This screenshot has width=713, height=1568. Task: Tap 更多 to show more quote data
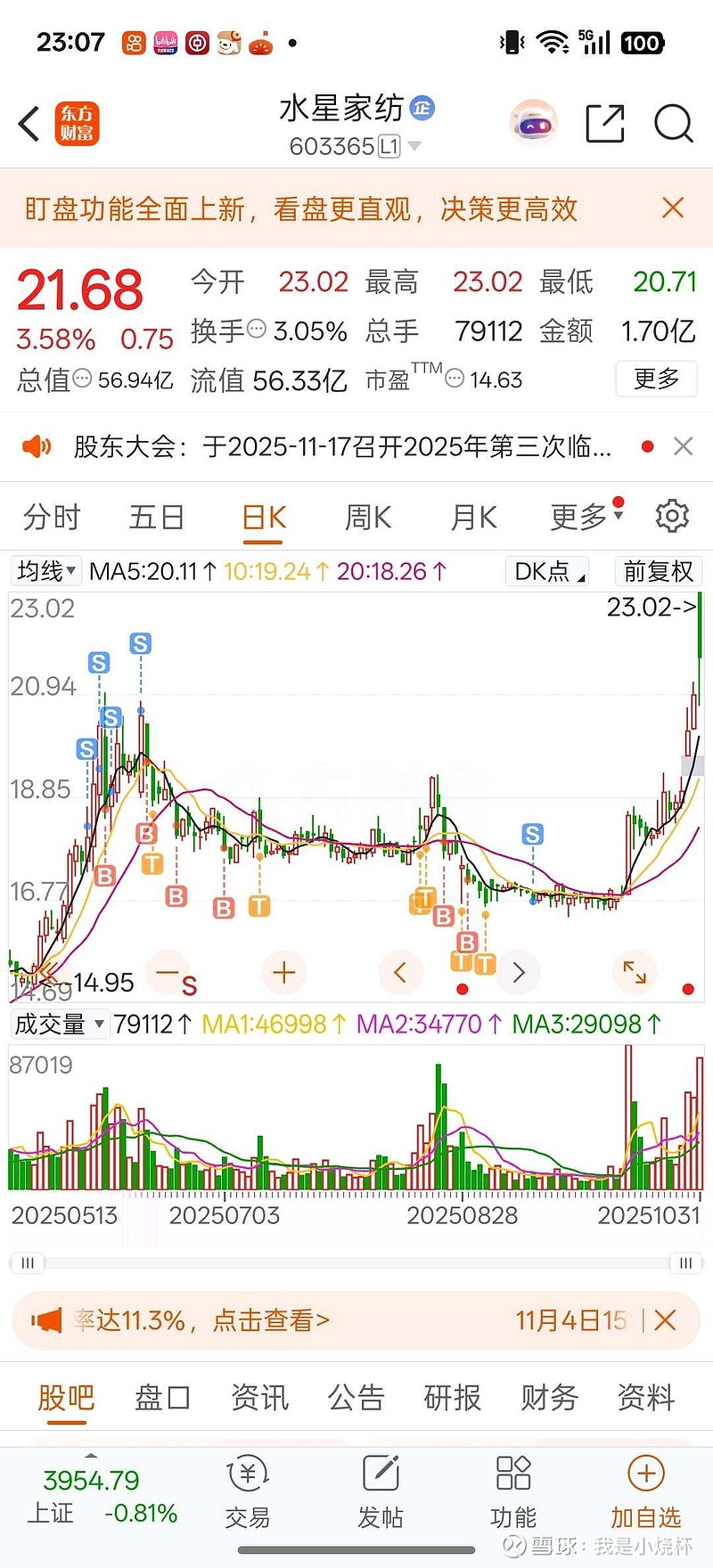pos(656,379)
